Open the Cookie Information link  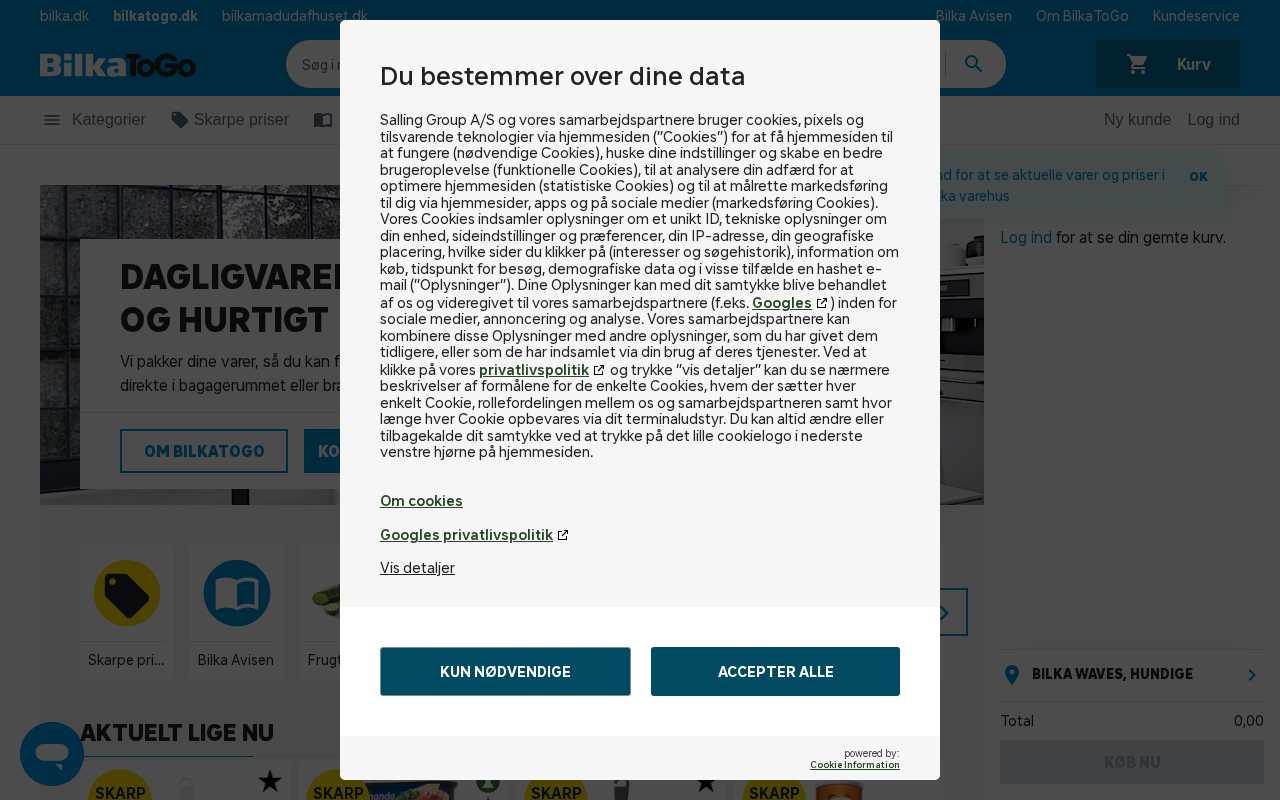[x=854, y=765]
